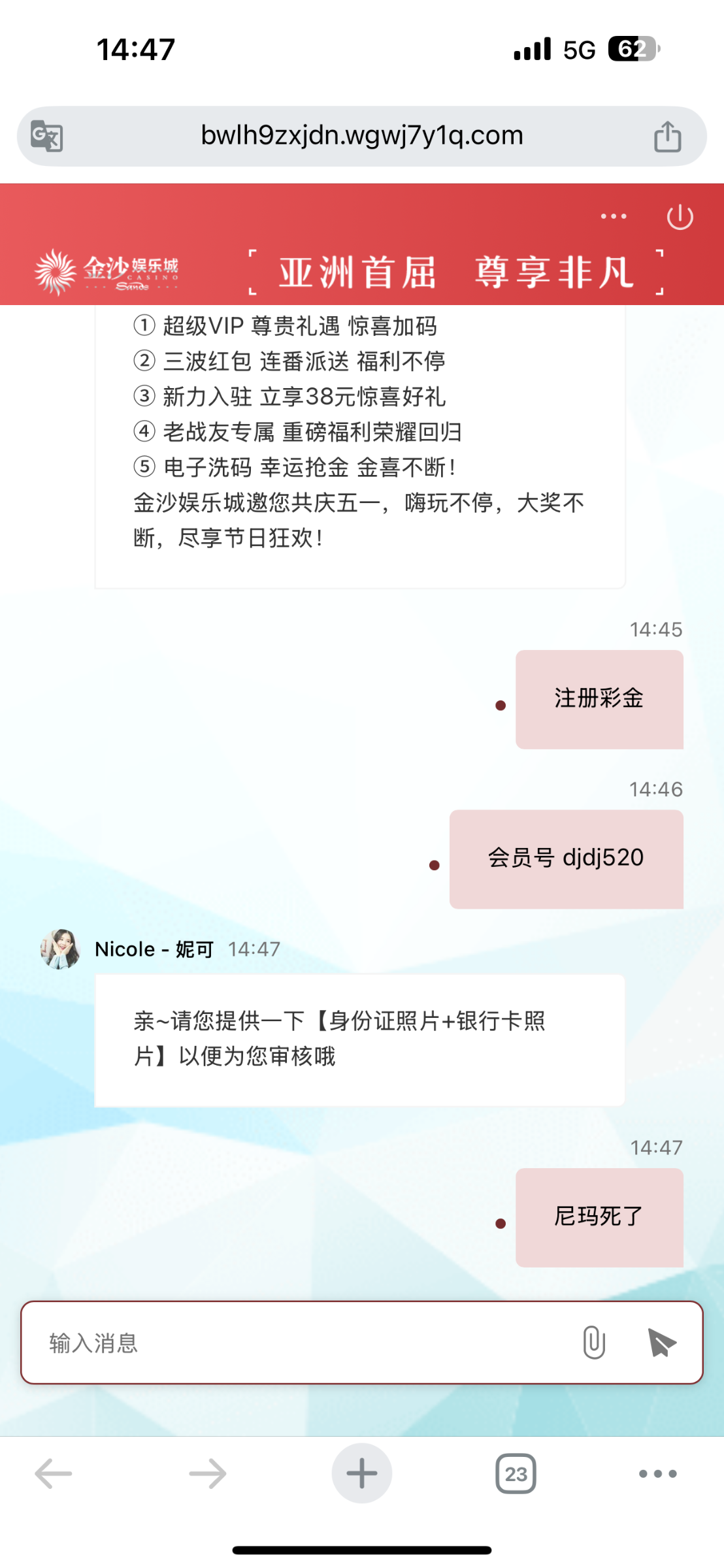Open the chat's three-dot options menu

(x=614, y=216)
